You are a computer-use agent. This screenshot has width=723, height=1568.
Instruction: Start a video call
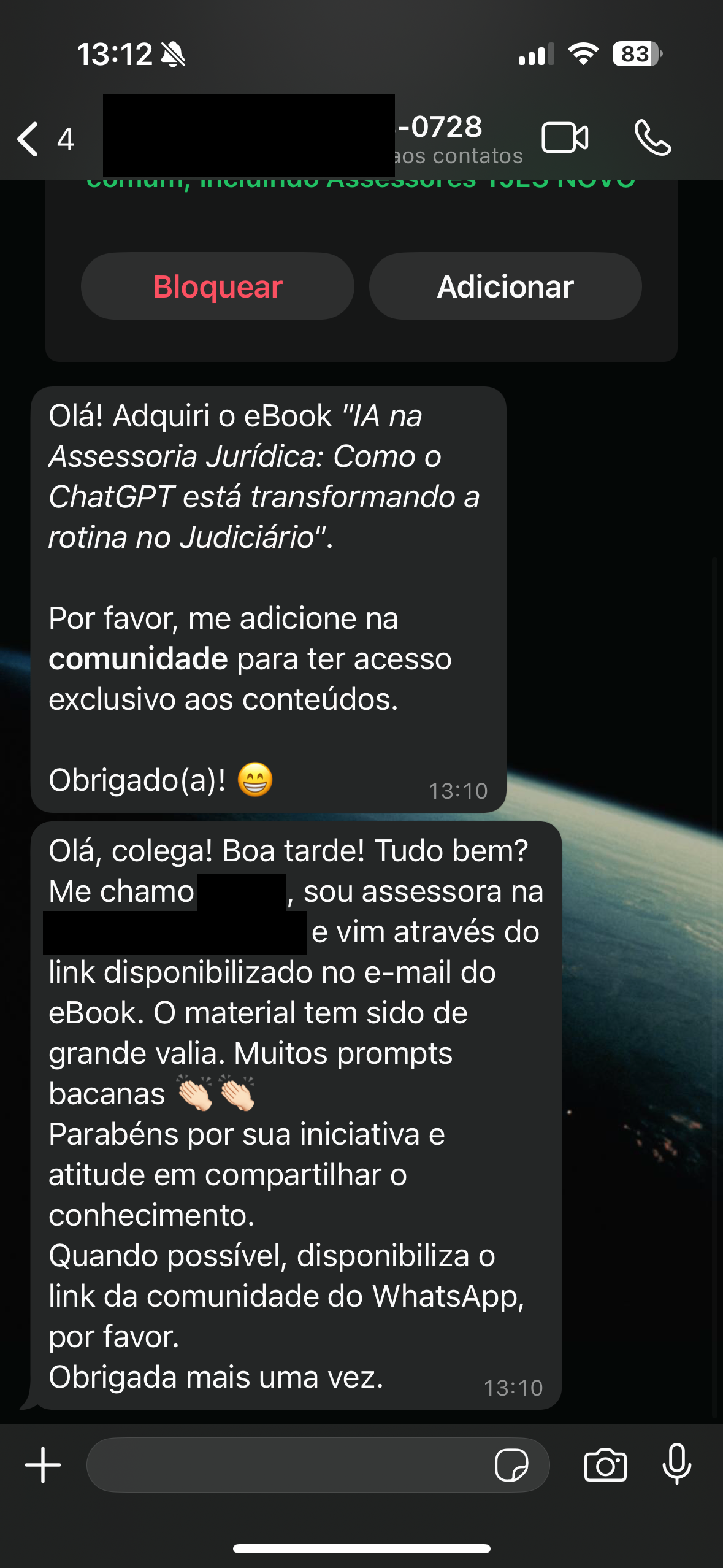click(564, 137)
